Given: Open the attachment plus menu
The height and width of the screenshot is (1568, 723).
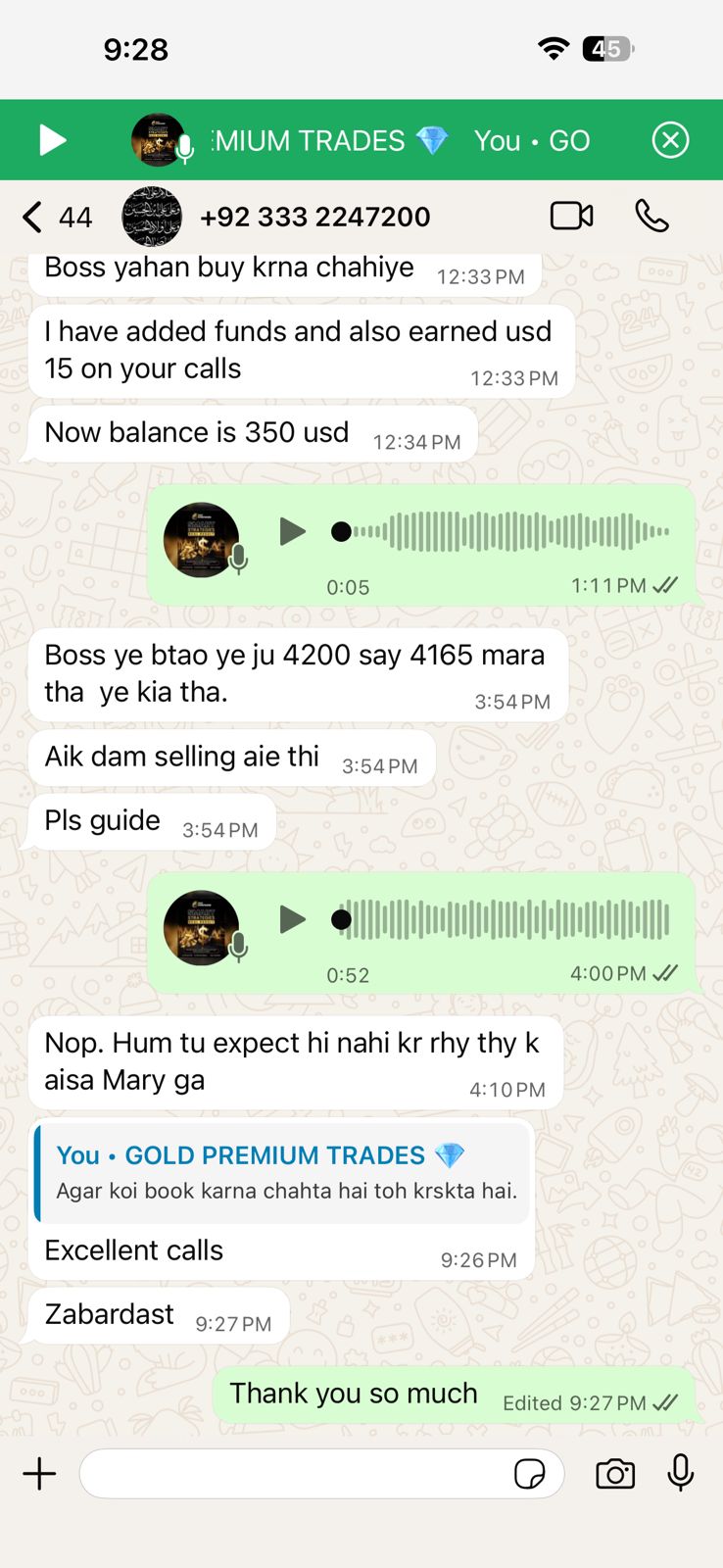Looking at the screenshot, I should [39, 1474].
